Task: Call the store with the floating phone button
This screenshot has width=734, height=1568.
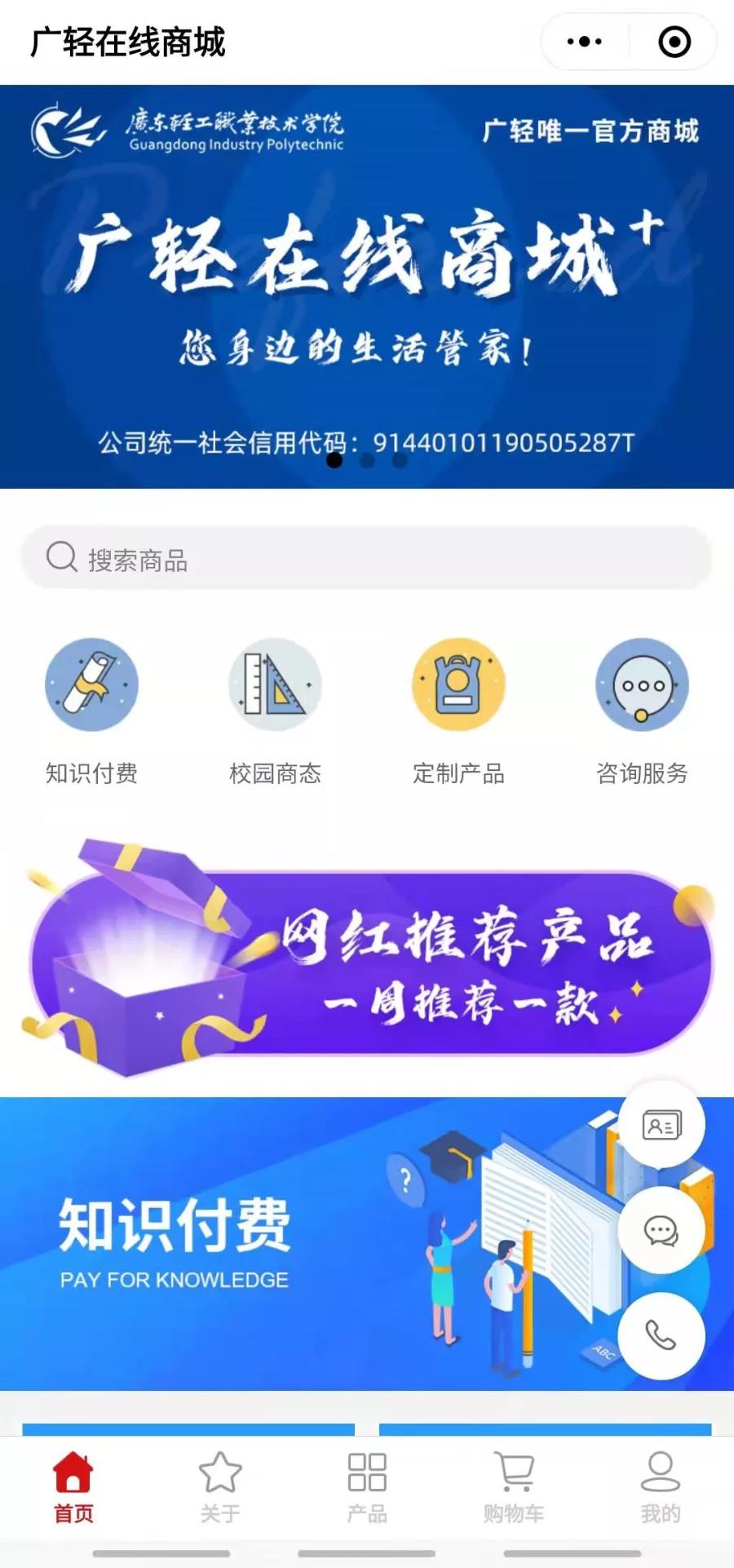Action: coord(661,1335)
